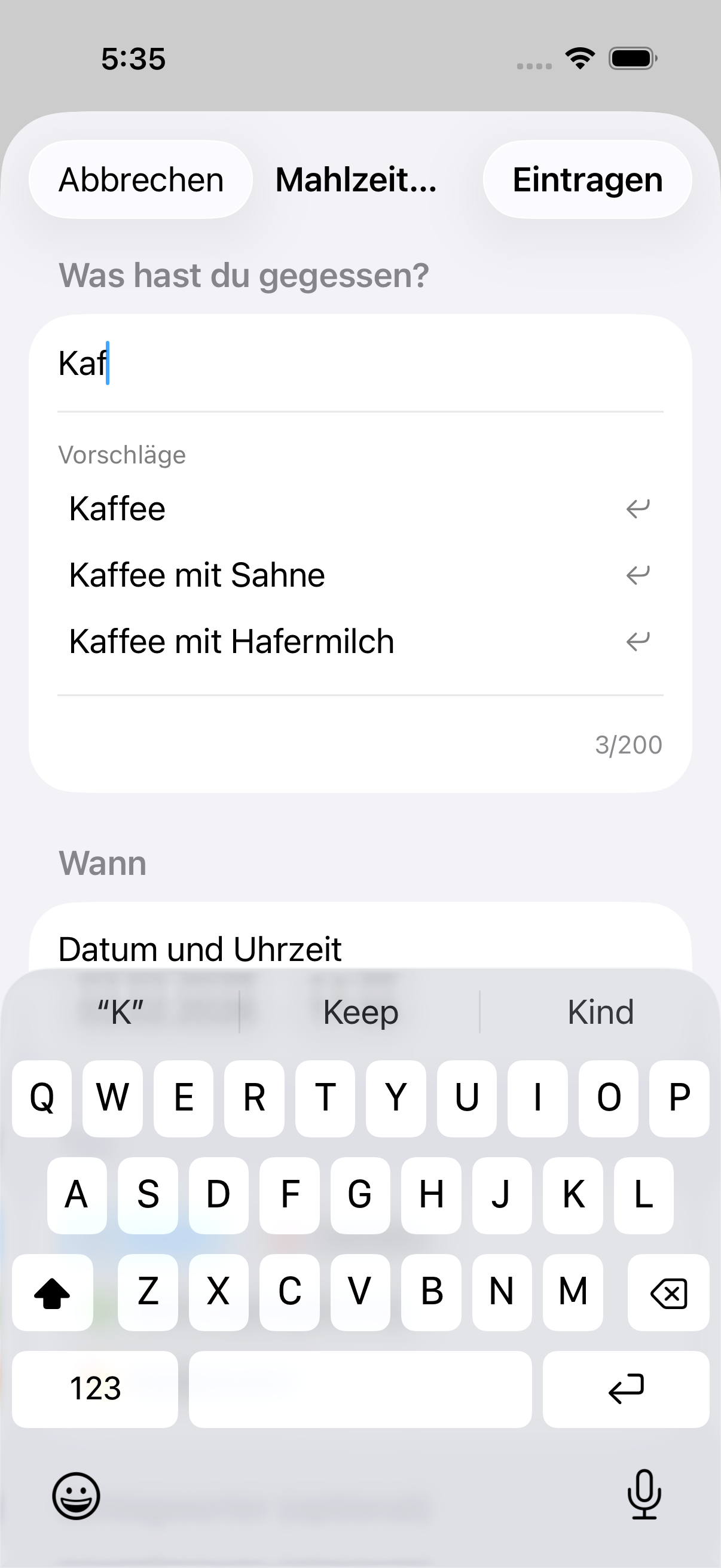The image size is (721, 1568).
Task: Accept the "Keep" autocorrect suggestion
Action: [x=359, y=1011]
